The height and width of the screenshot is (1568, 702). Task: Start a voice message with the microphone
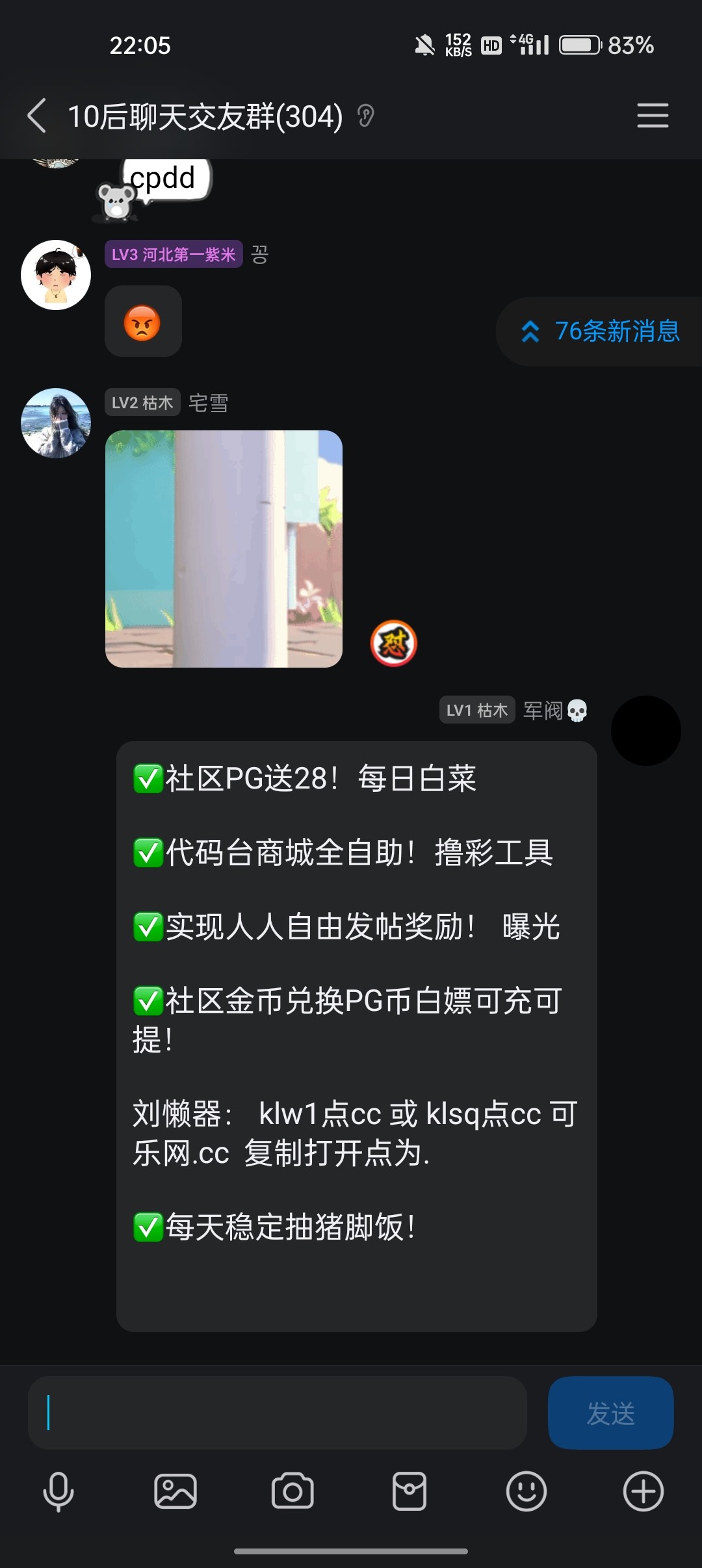(58, 1491)
